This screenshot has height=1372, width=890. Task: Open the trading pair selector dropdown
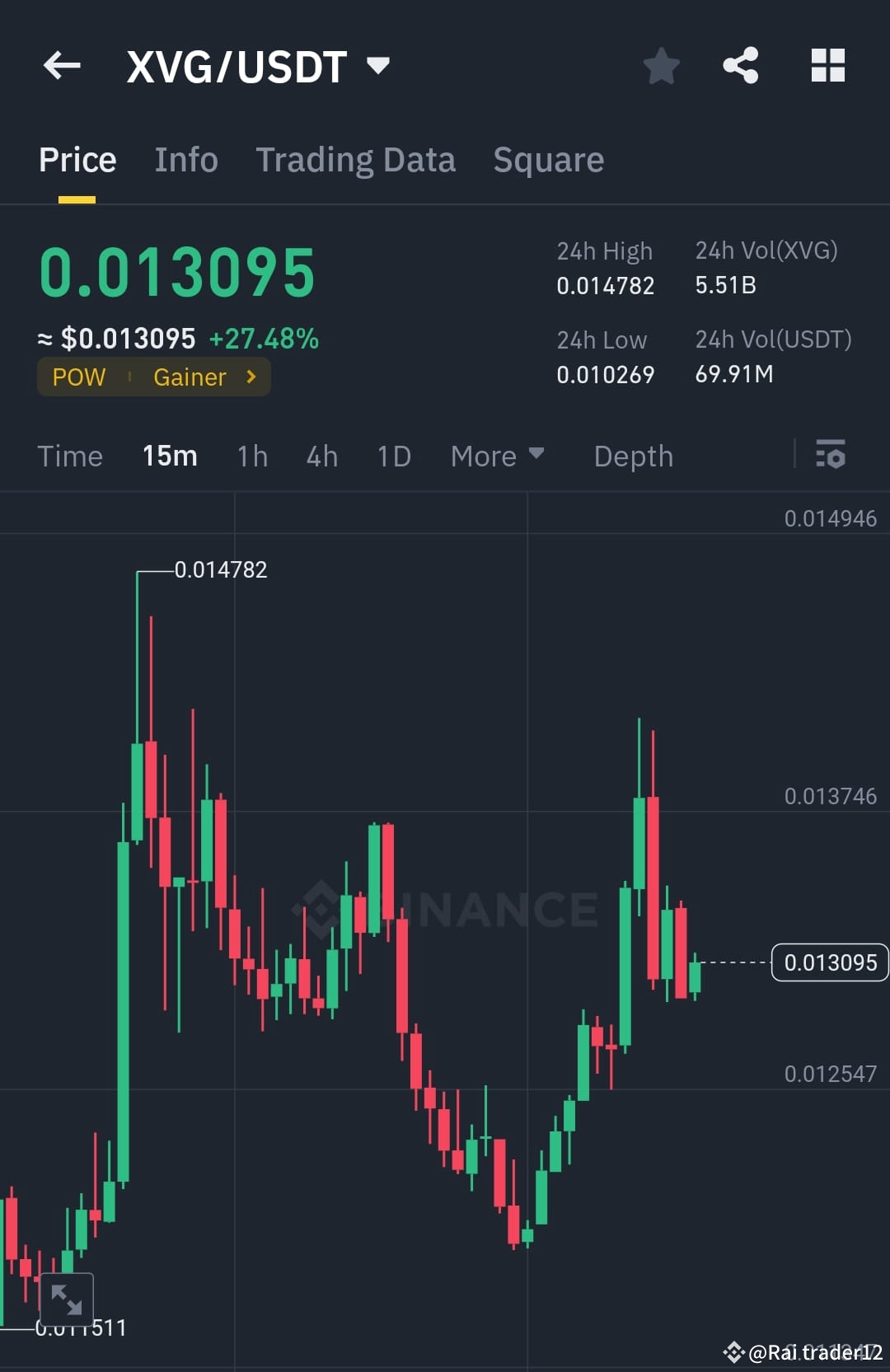(378, 66)
